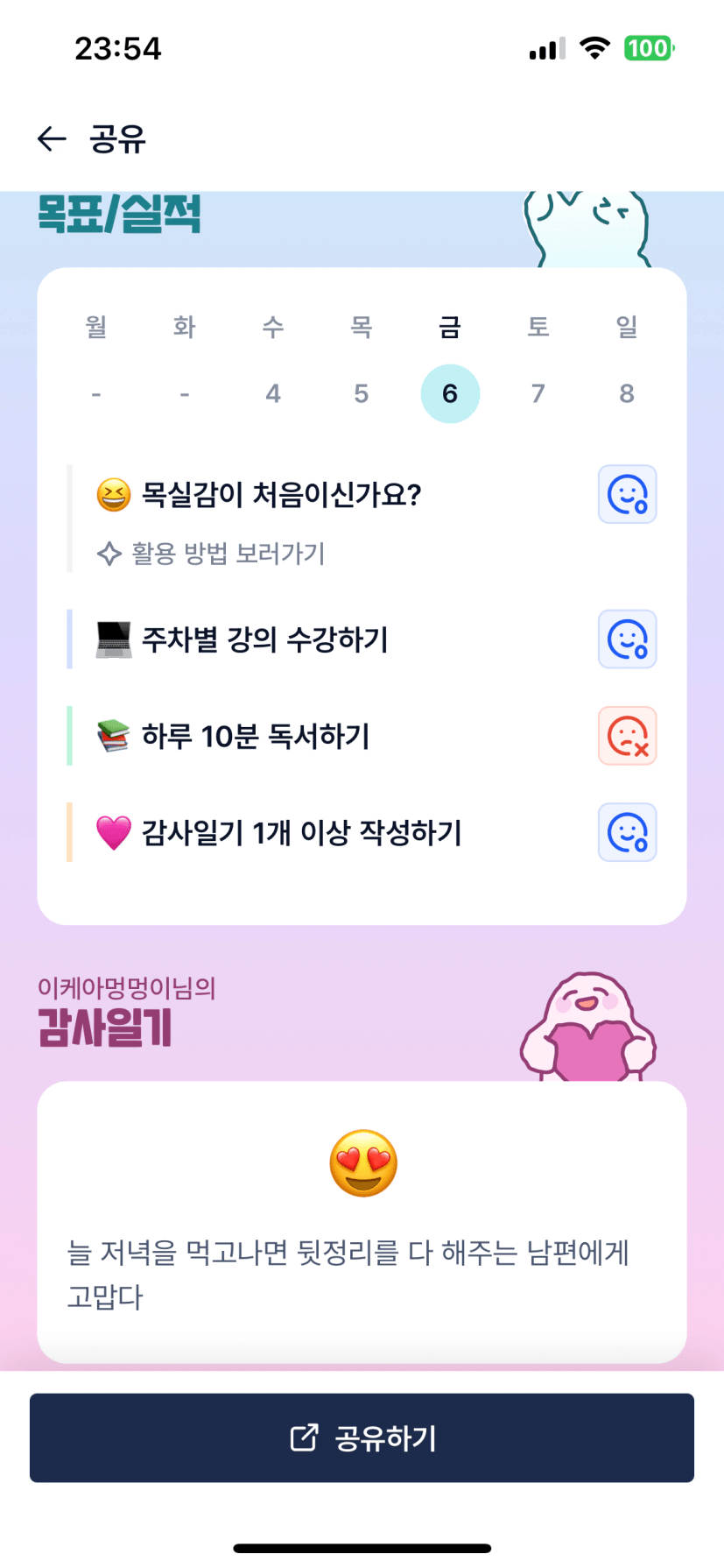Screen dimensions: 724x1568
Task: Go back using the arrow icon
Action: tap(53, 138)
